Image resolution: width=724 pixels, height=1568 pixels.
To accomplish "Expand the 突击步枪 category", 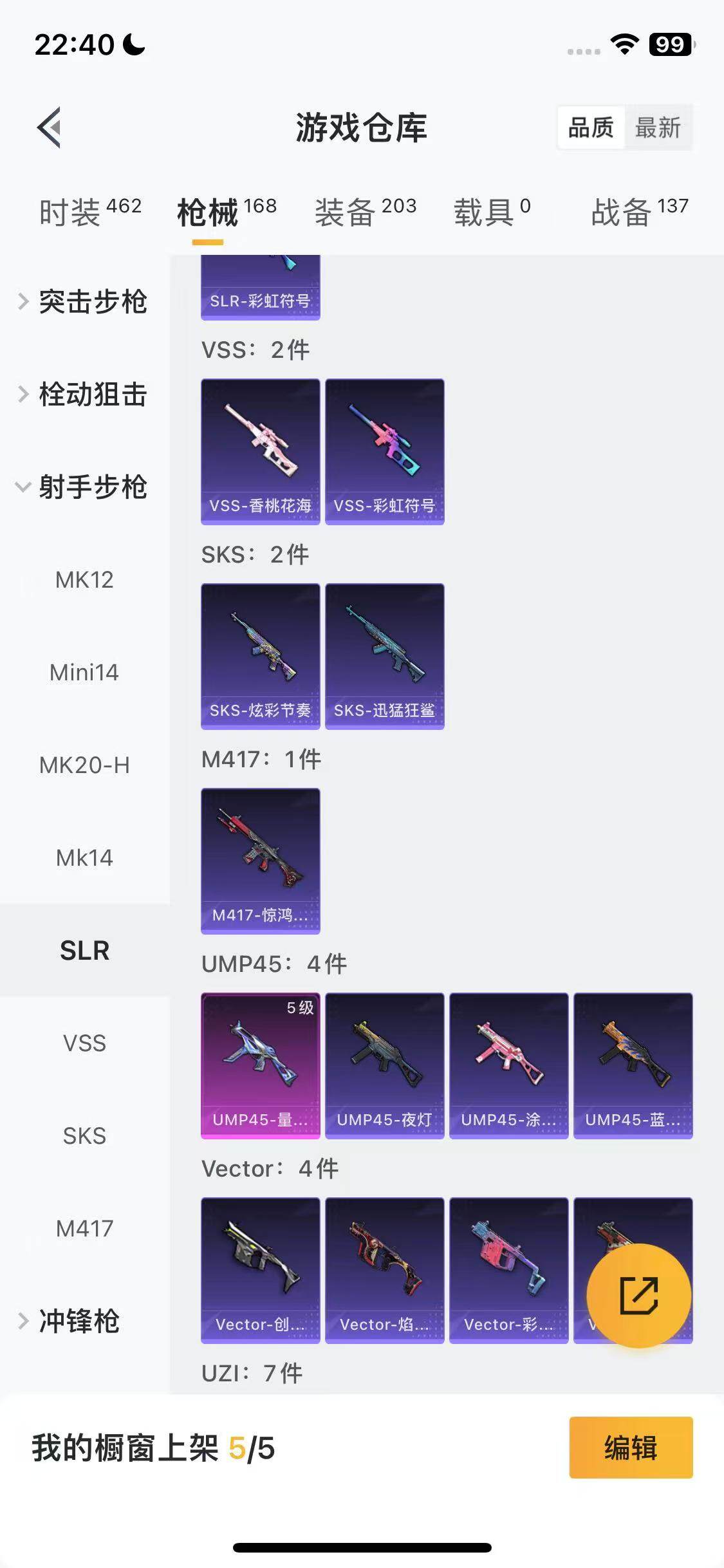I will click(84, 301).
